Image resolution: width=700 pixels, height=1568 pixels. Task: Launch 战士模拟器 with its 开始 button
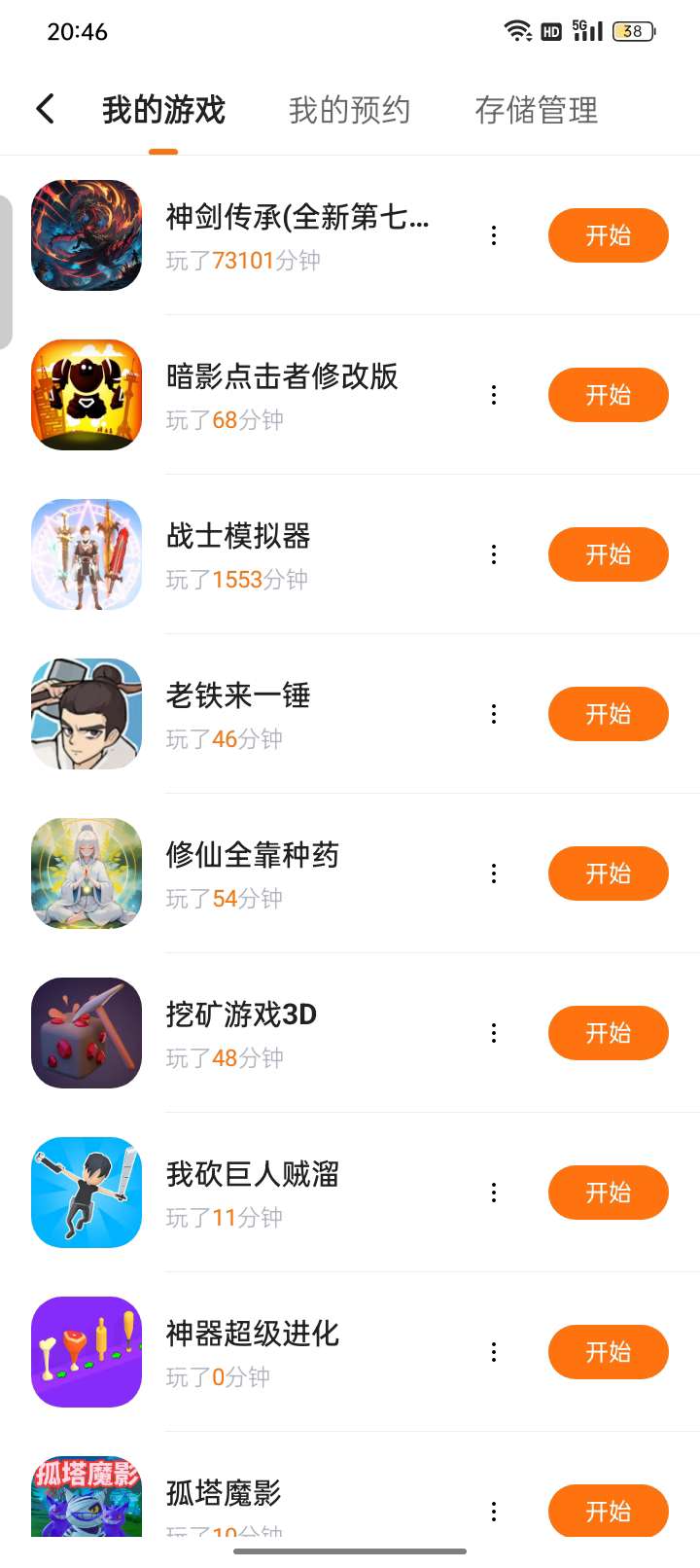pyautogui.click(x=608, y=554)
